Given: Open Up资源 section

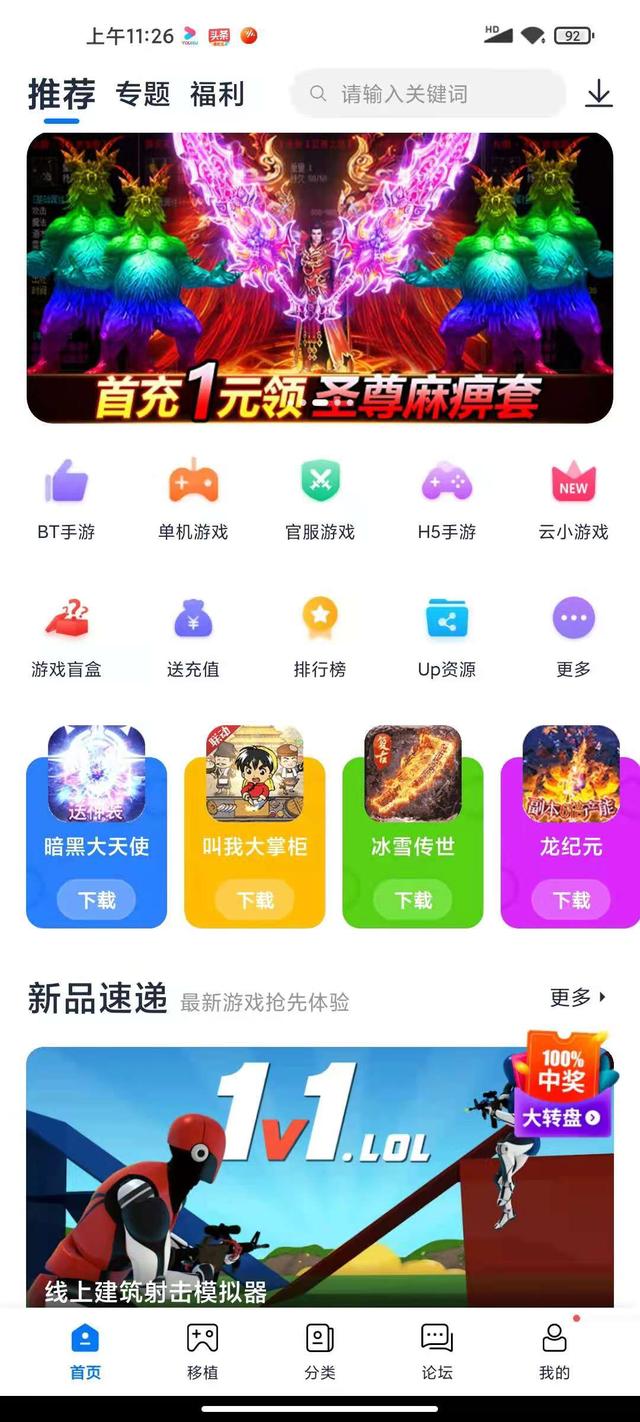Looking at the screenshot, I should [x=447, y=637].
